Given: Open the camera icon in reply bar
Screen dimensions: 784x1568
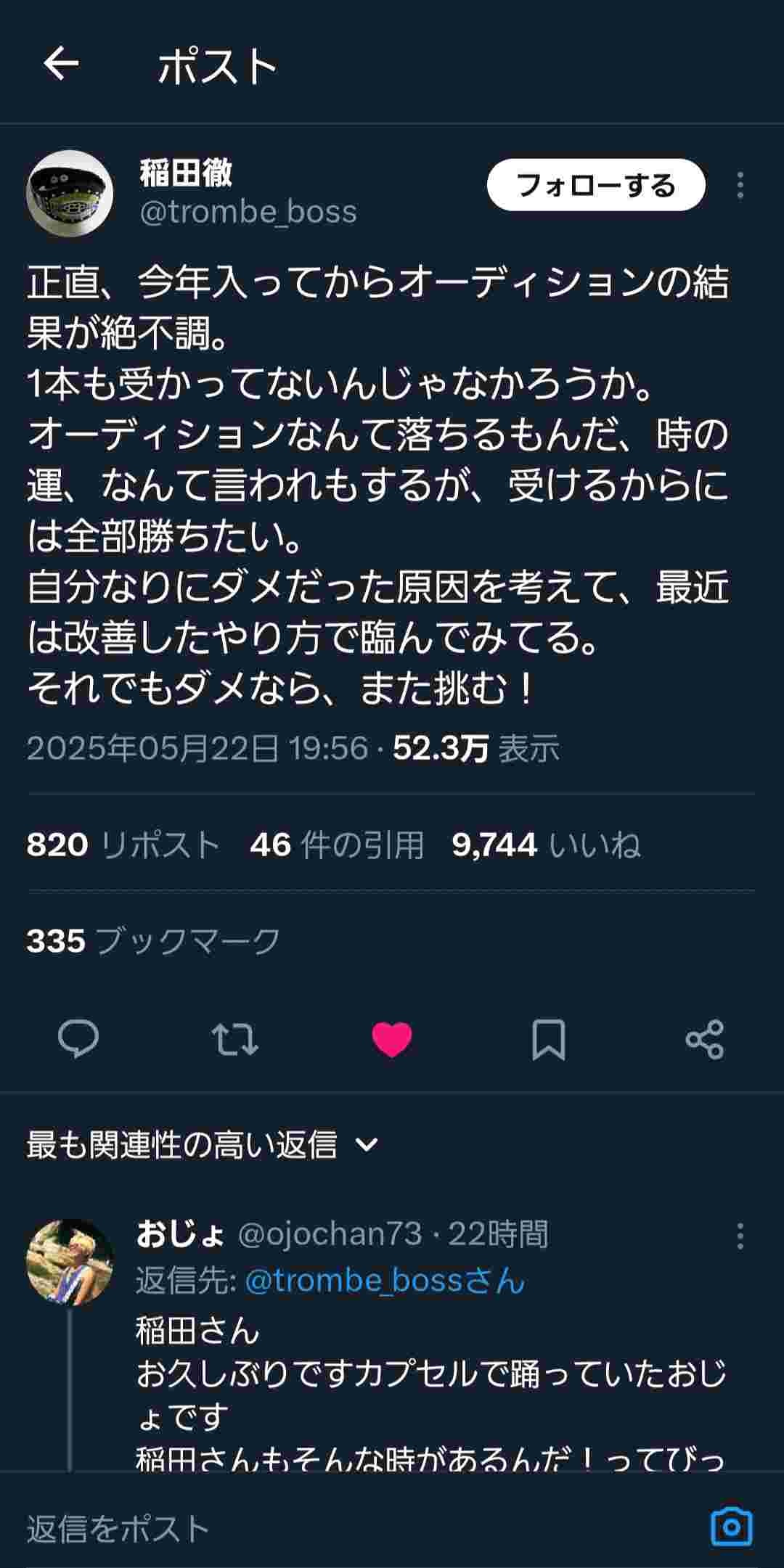Looking at the screenshot, I should point(731,1527).
